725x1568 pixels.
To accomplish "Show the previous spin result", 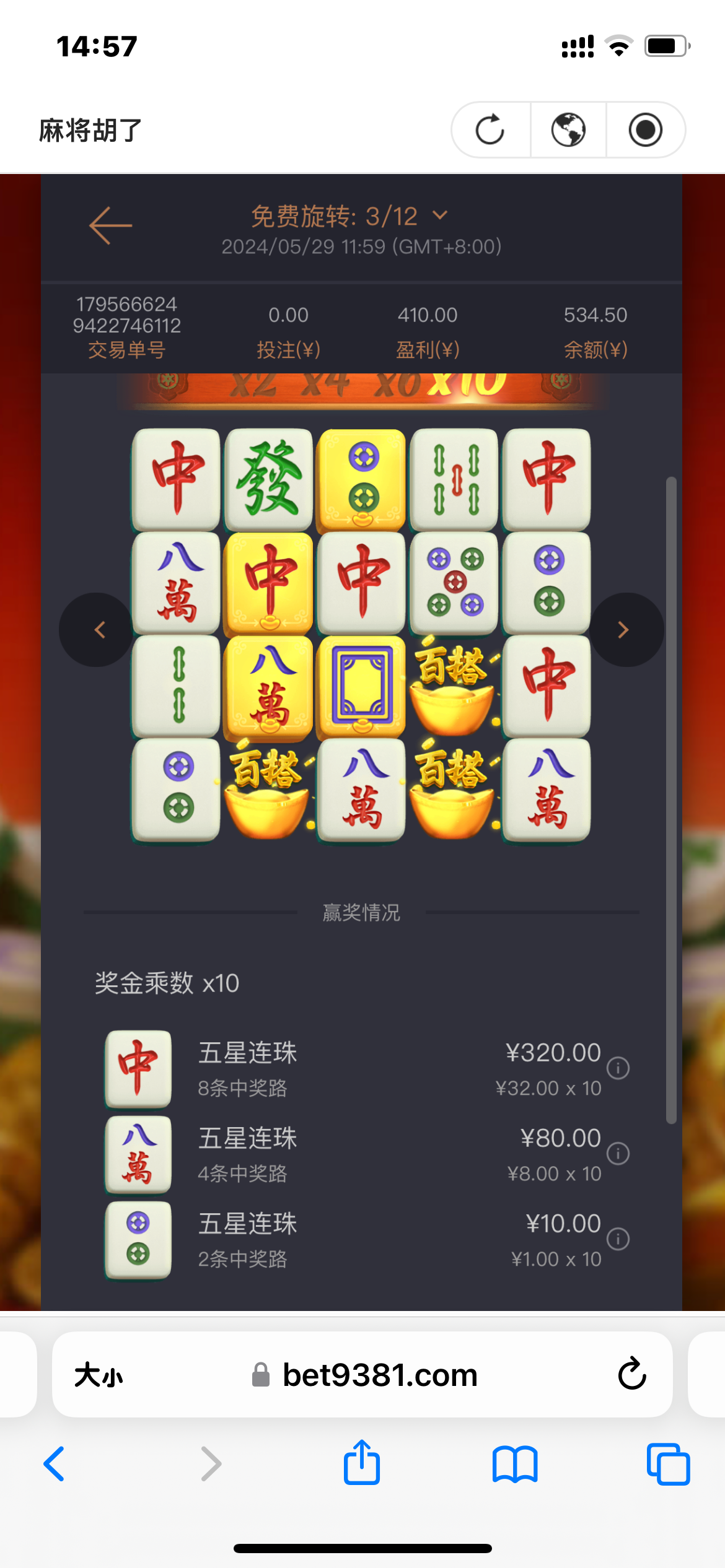I will [97, 630].
